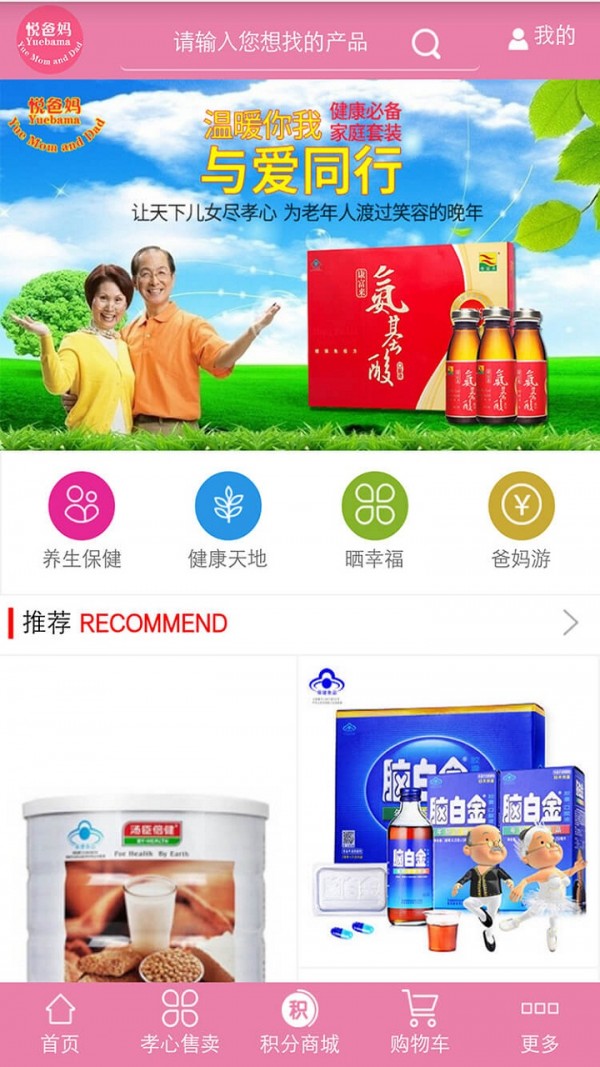View the 汤臣倍健 protein powder product

[x=148, y=840]
